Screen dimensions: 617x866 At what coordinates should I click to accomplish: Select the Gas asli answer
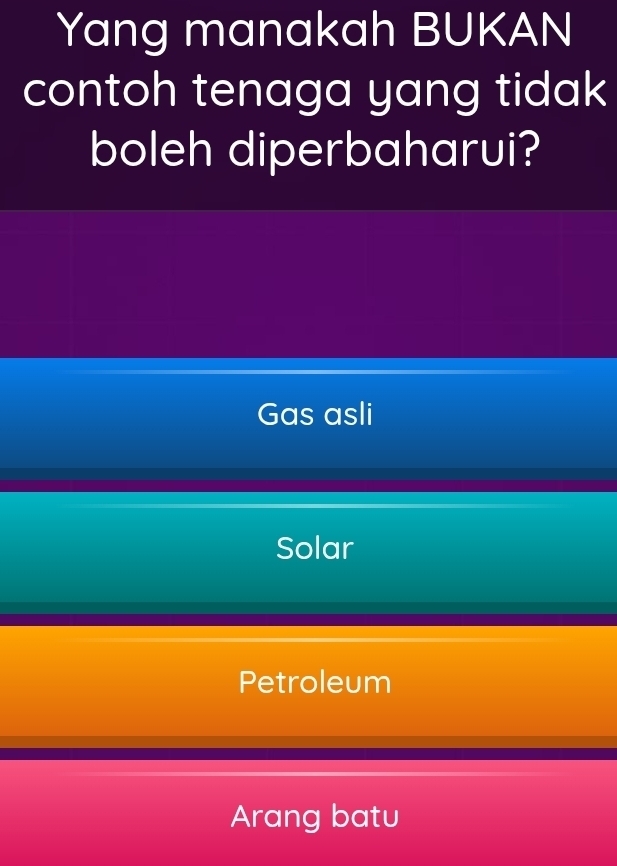click(308, 414)
